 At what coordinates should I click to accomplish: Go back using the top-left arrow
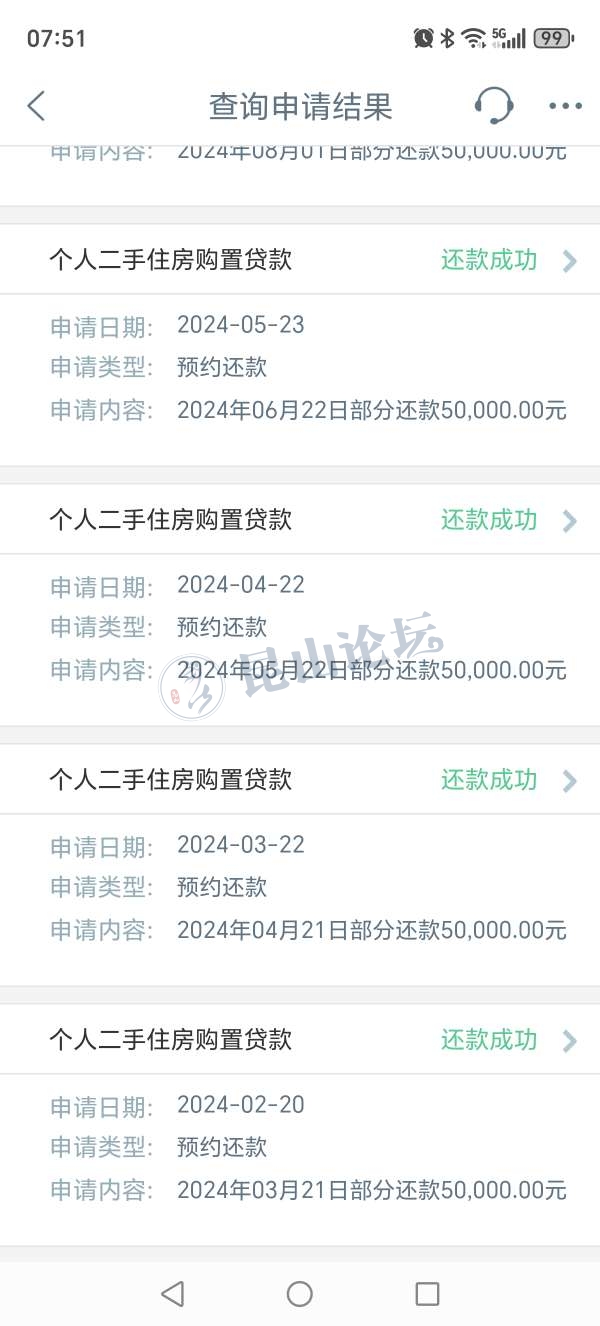tap(36, 106)
